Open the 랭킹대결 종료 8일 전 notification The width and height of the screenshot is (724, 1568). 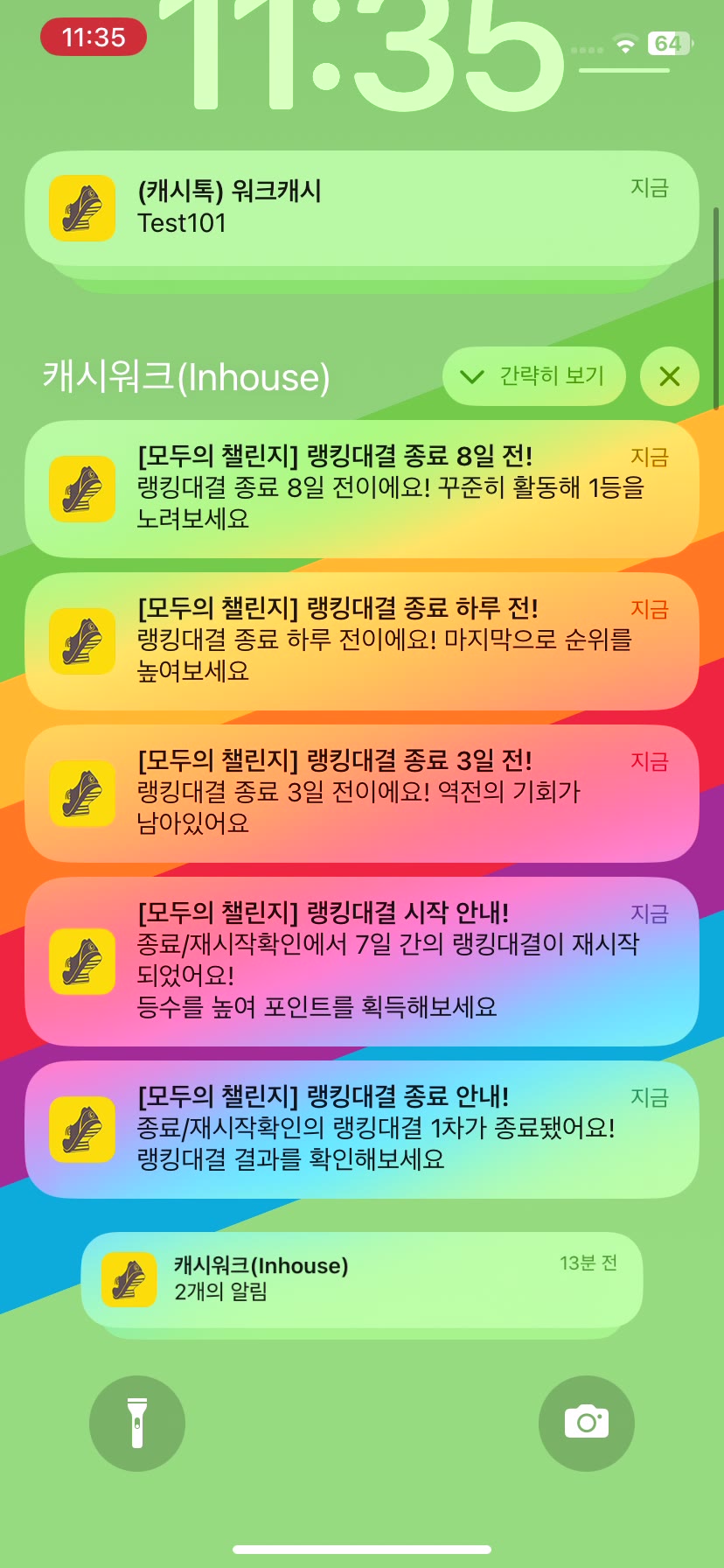[x=362, y=488]
